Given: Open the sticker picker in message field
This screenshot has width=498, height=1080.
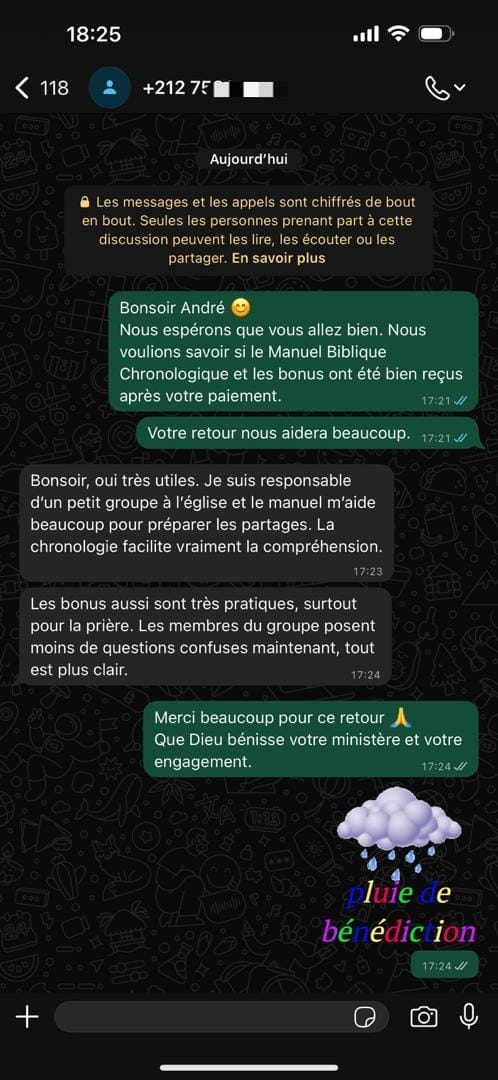Looking at the screenshot, I should [364, 1017].
